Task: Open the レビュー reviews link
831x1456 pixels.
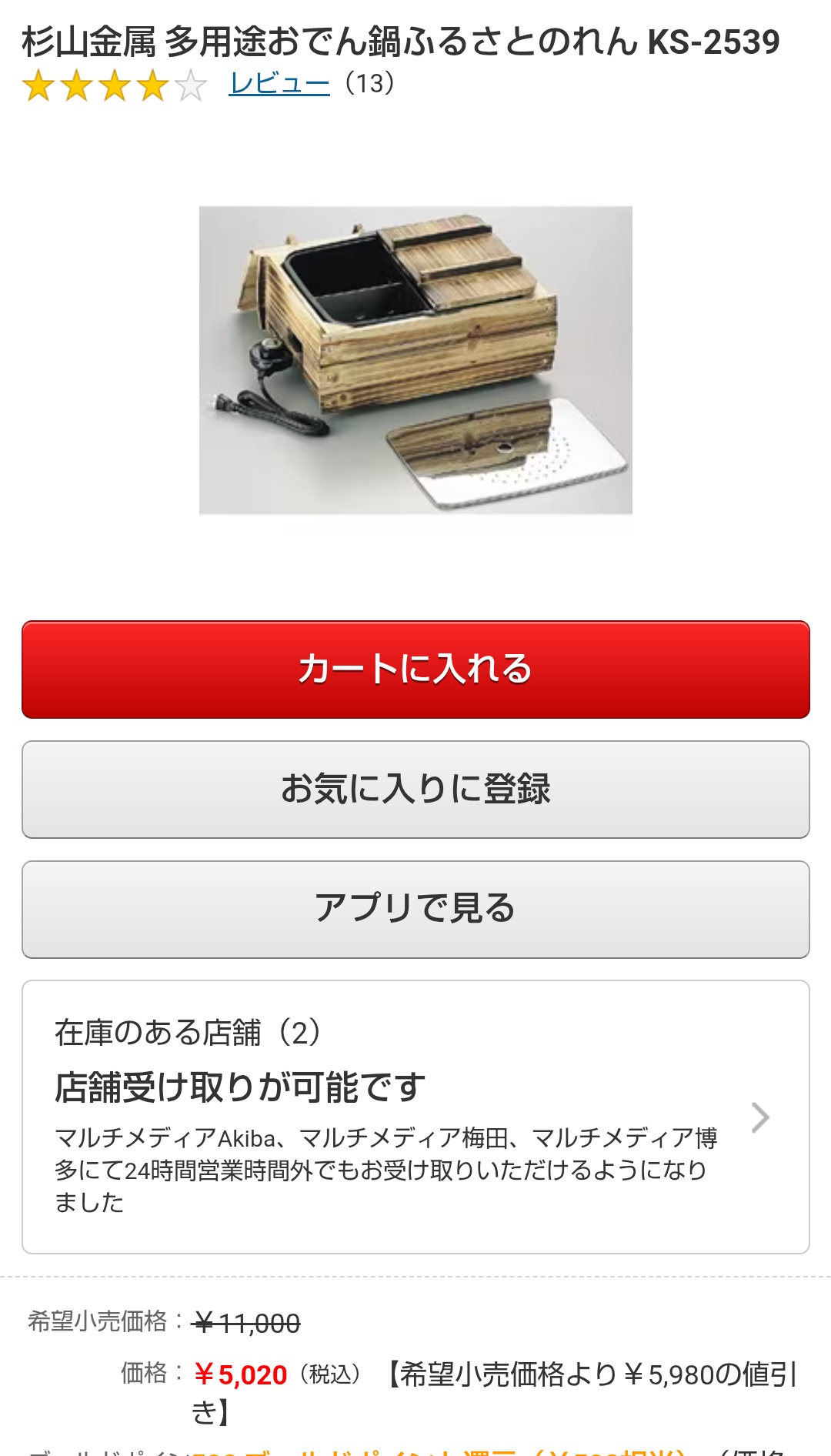Action: [279, 83]
